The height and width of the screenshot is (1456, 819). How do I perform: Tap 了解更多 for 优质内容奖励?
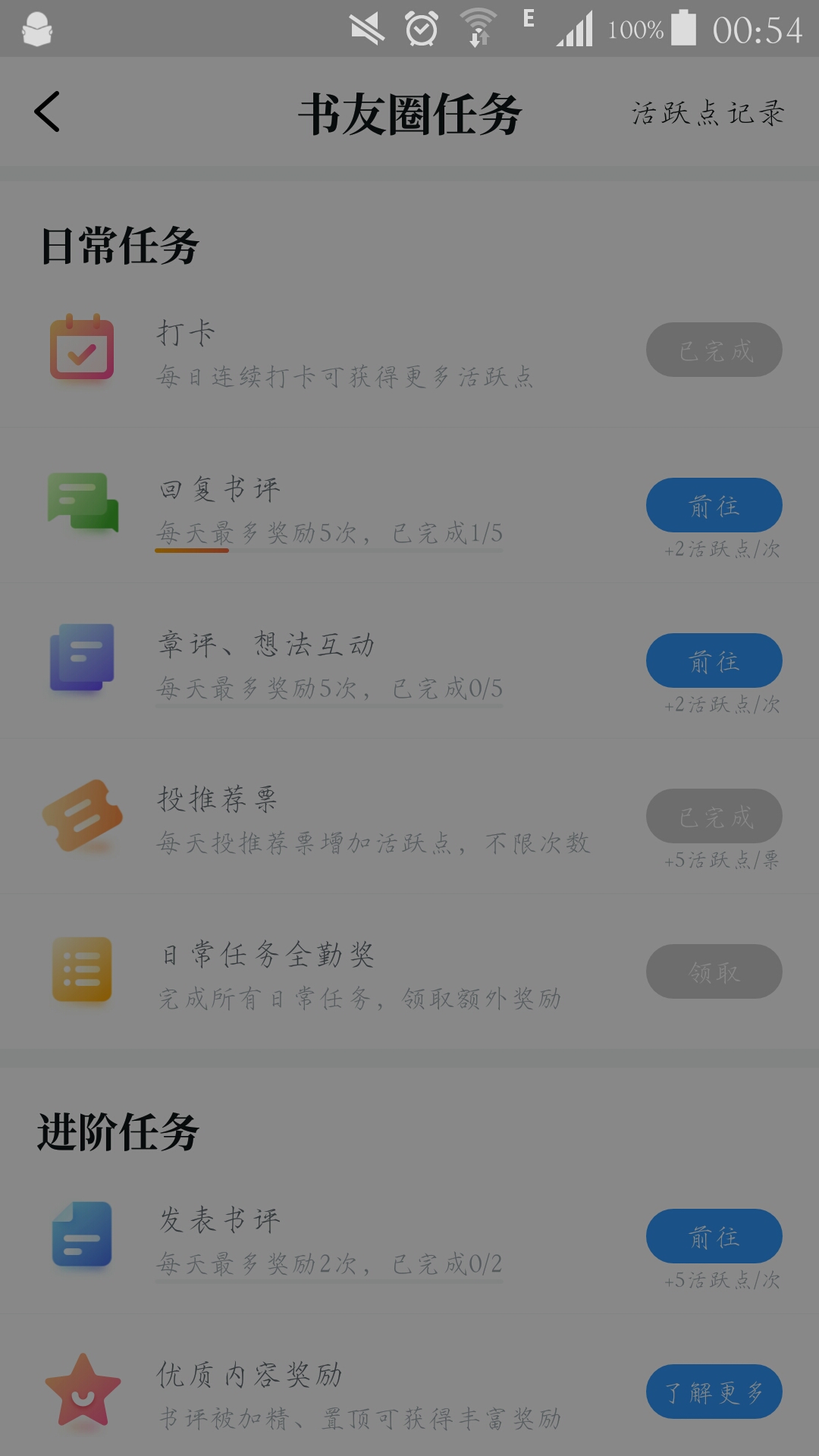714,1392
